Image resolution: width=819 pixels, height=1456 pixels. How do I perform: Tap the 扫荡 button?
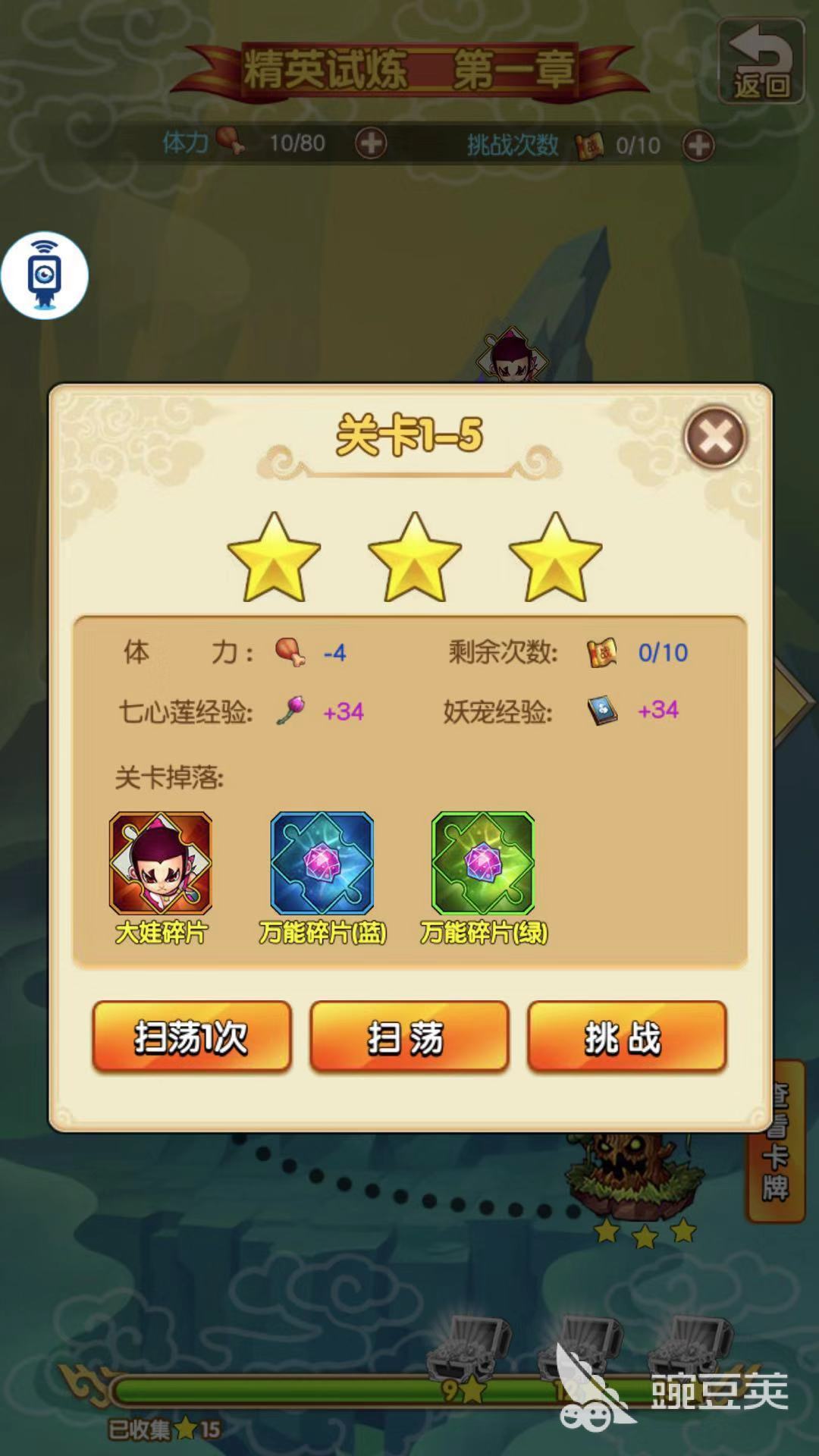[x=409, y=1037]
